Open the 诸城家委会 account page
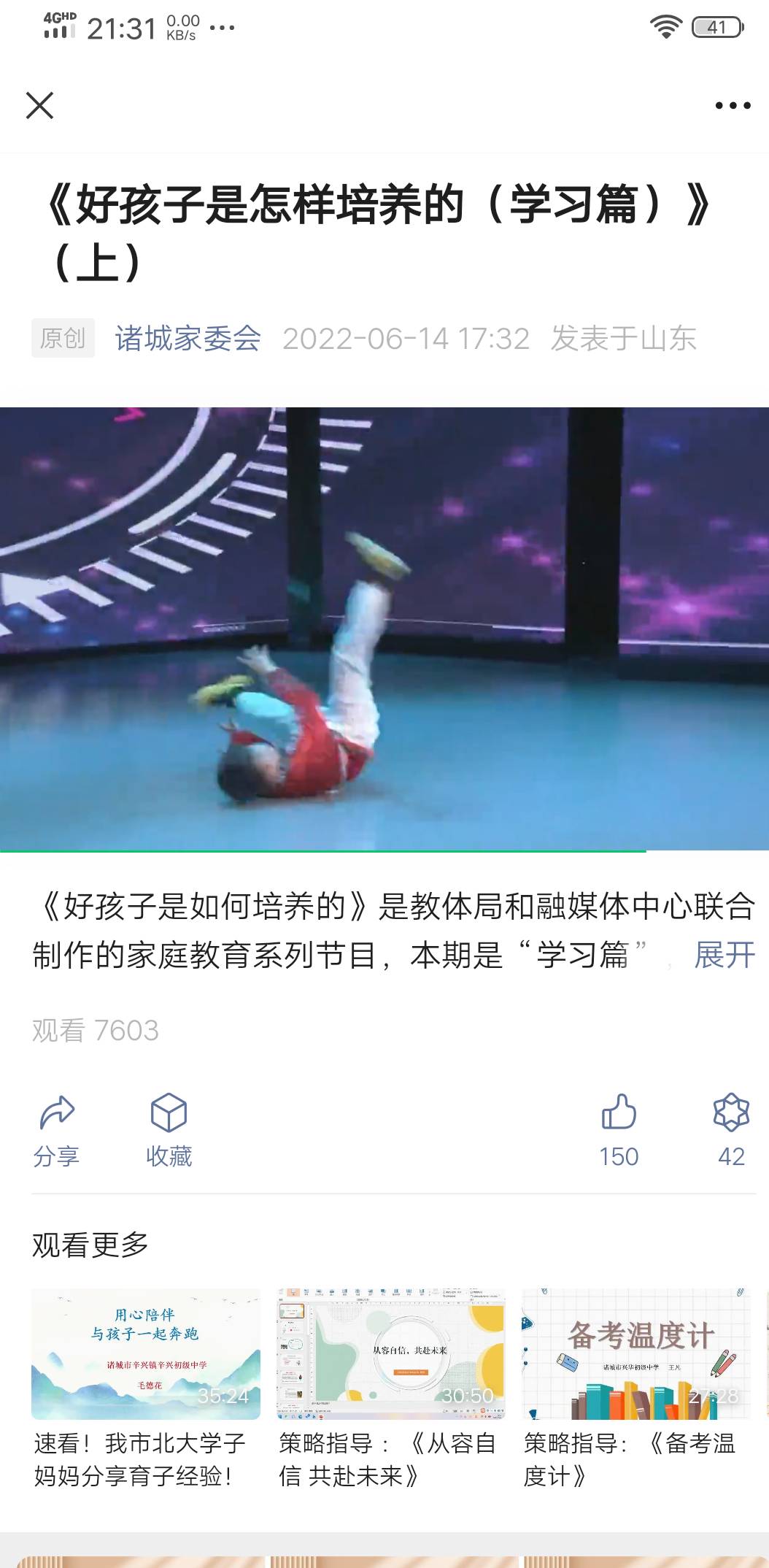 (188, 338)
